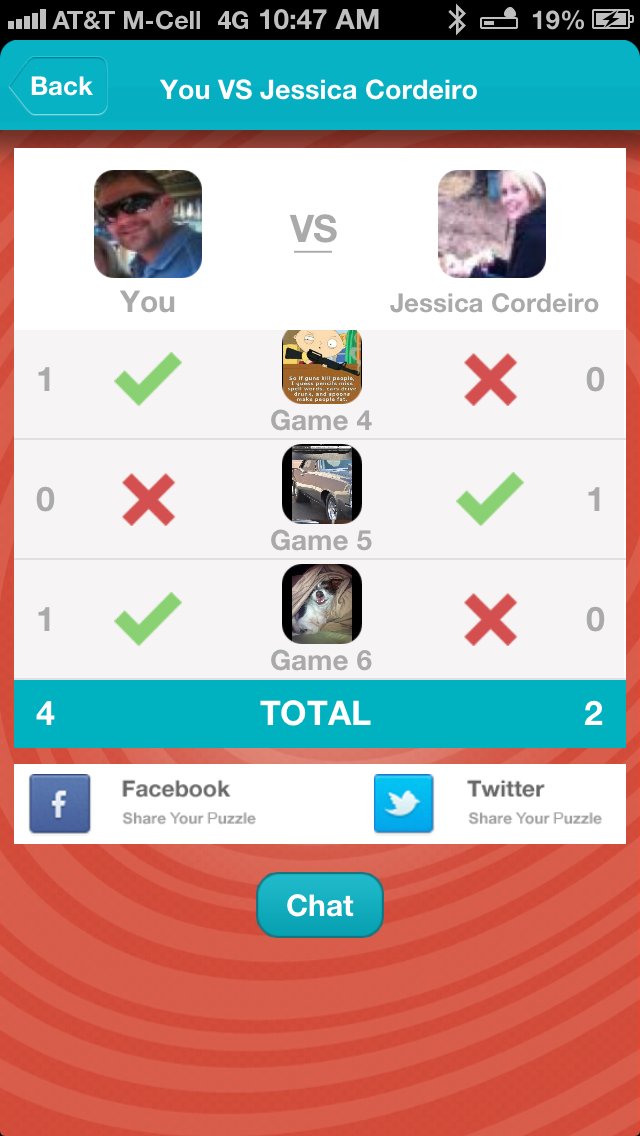View the Game 5 car puzzle
640x1136 pixels.
322,484
